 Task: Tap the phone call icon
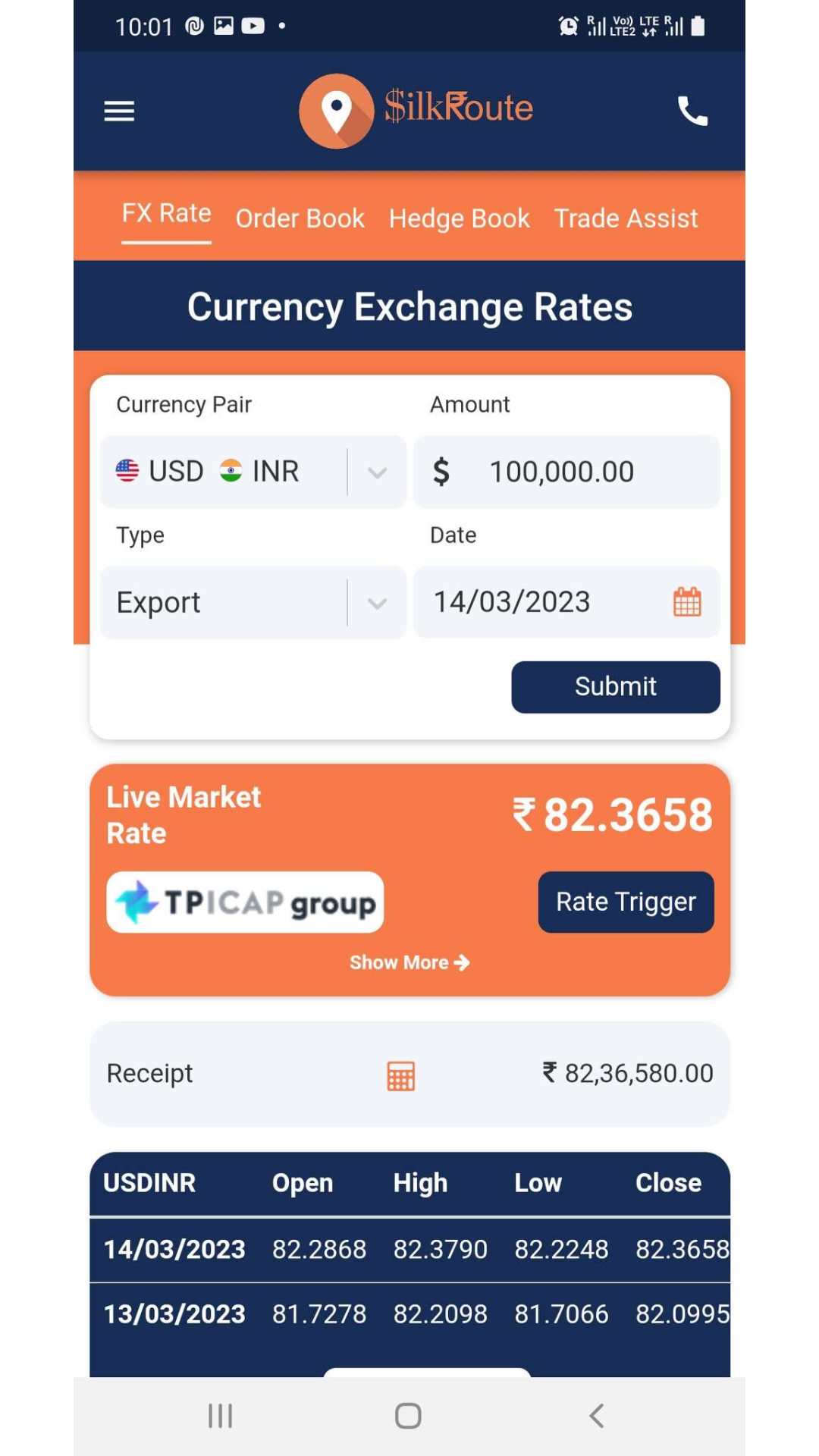(692, 111)
